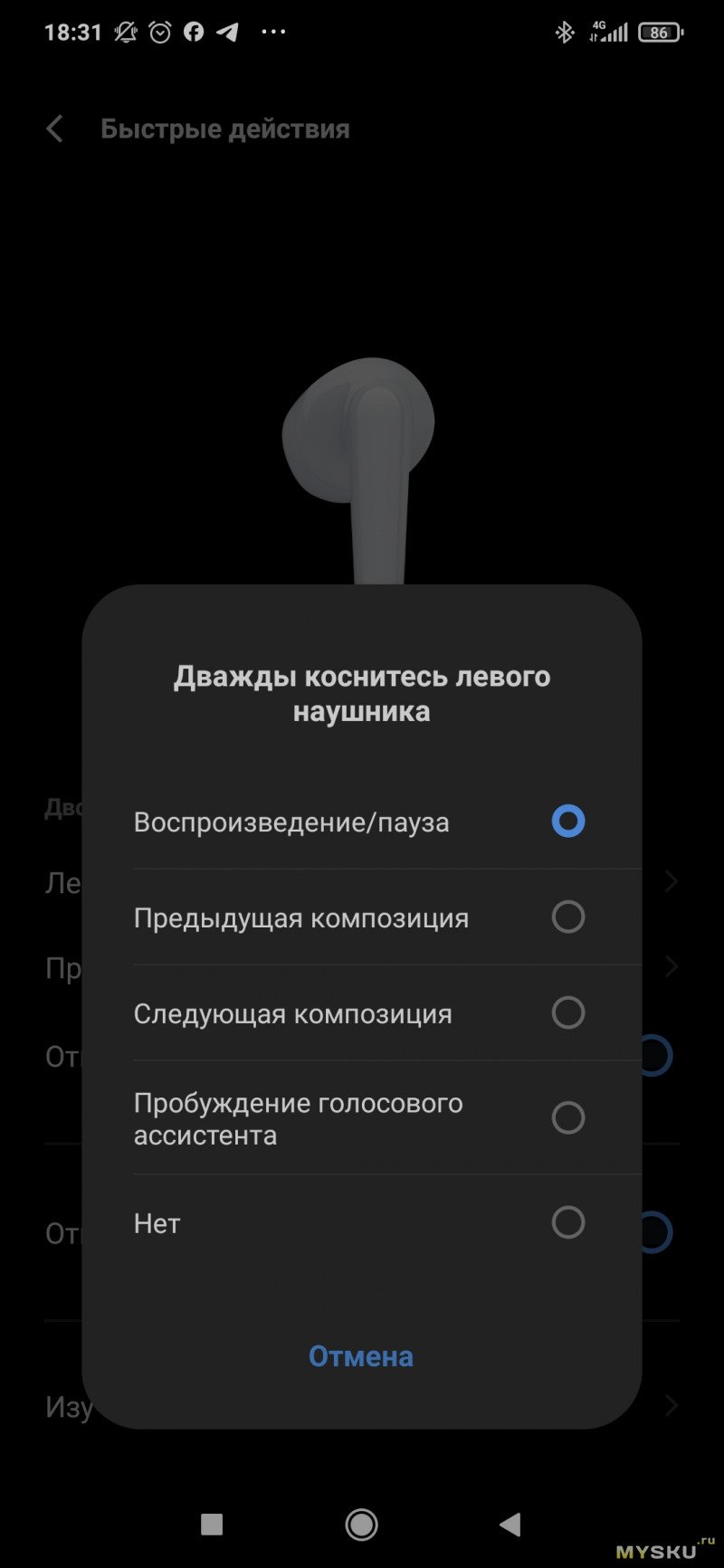The image size is (724, 1568).
Task: Go back from Быстрые действия
Action: pos(55,129)
